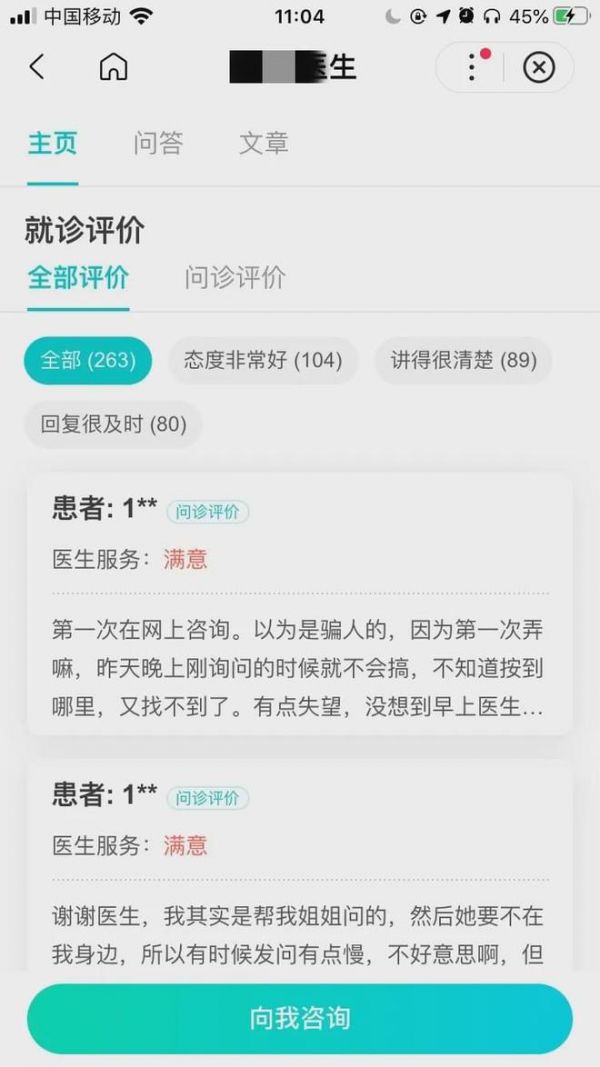This screenshot has height=1067, width=600.
Task: Open the home icon in the header
Action: [x=114, y=67]
